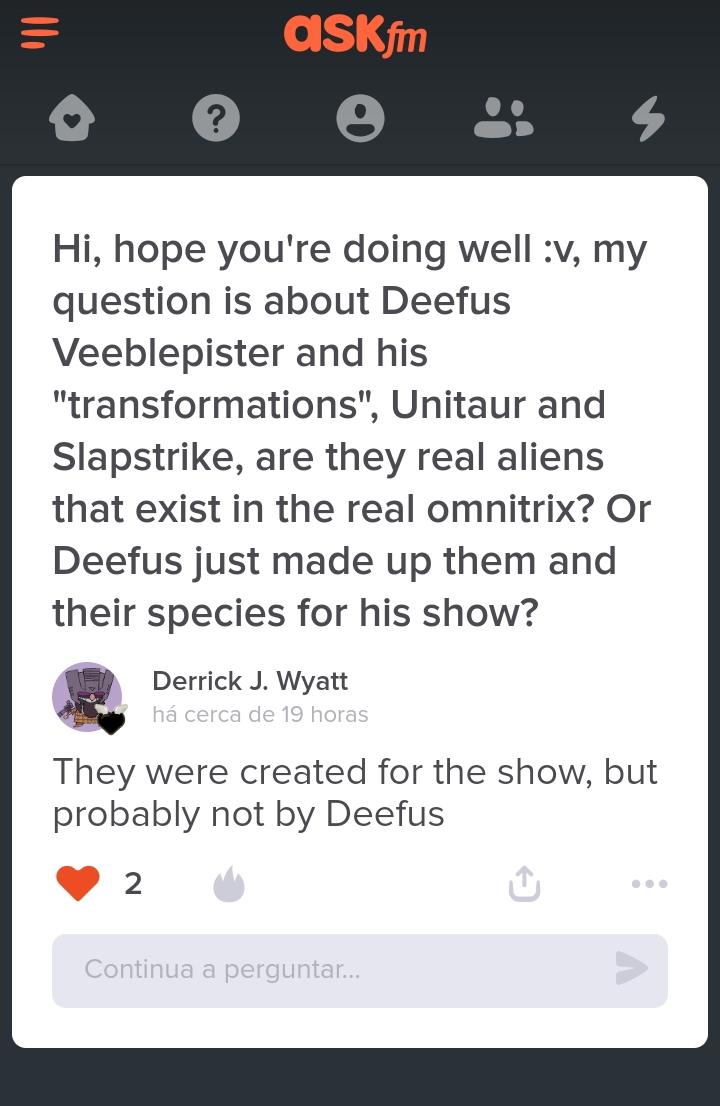720x1106 pixels.
Task: Open the questions tab
Action: [216, 120]
